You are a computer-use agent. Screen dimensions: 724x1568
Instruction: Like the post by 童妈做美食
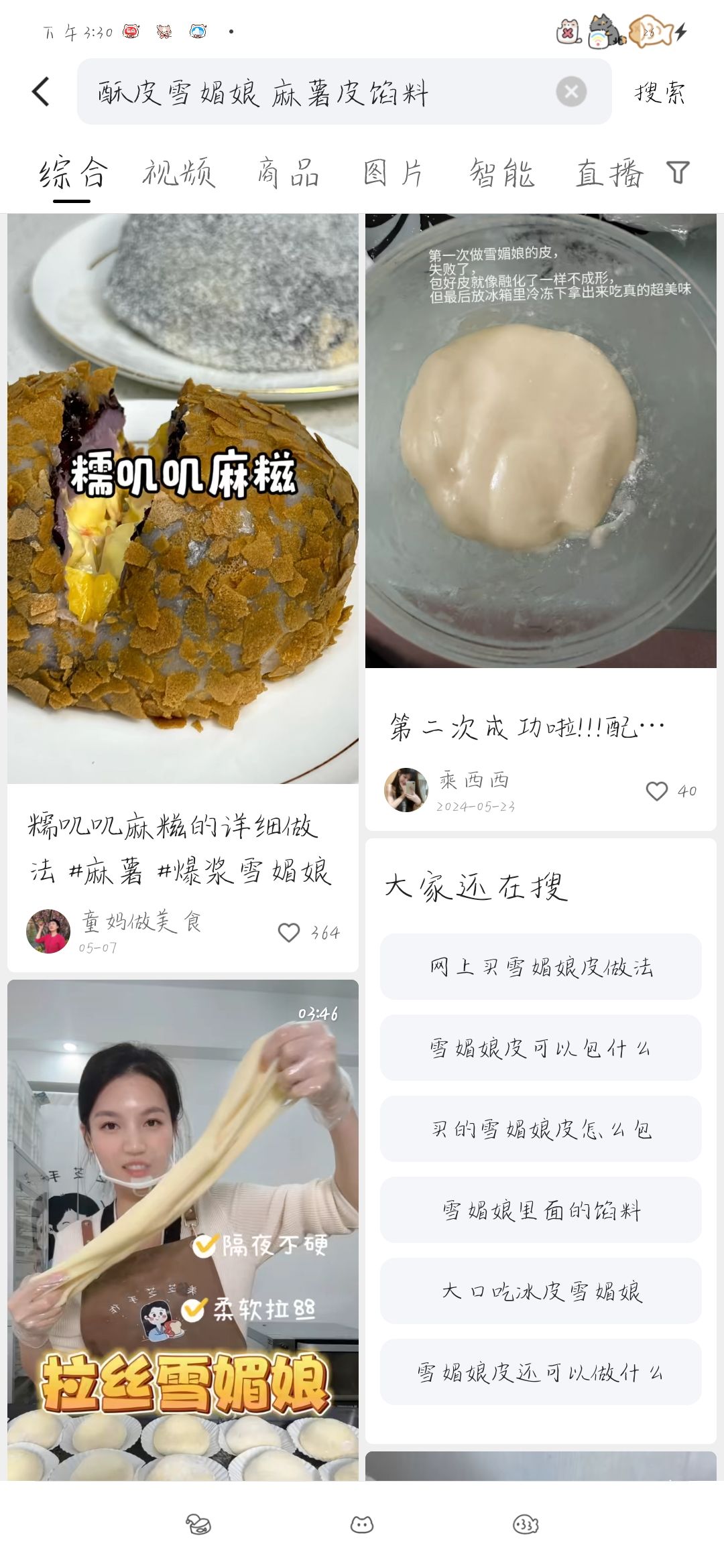pos(290,932)
